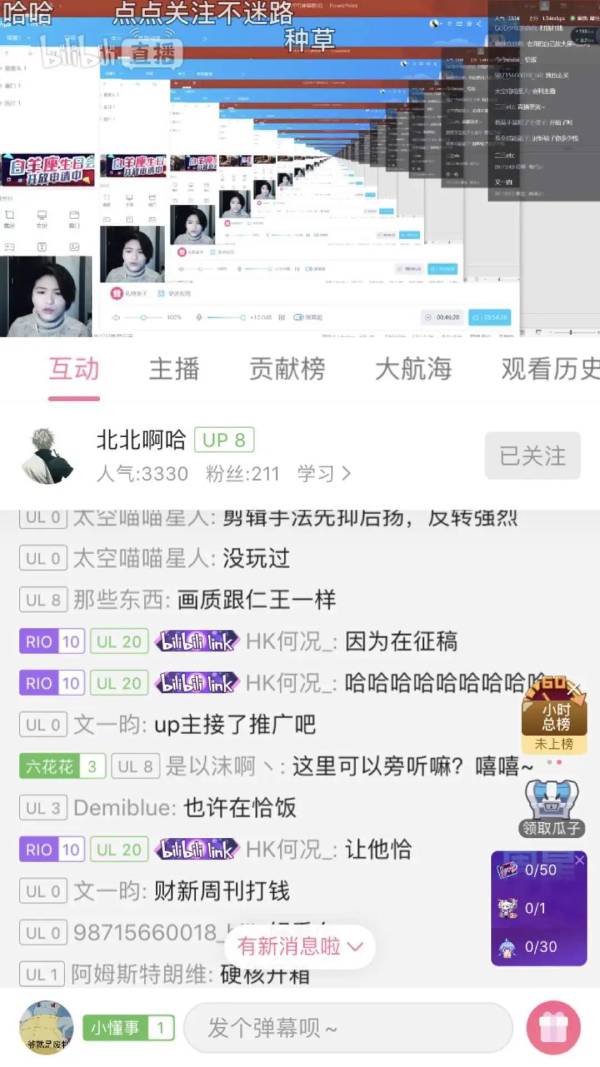Viewport: 600px width, 1067px height.
Task: Open 北北啊哈's streamer avatar
Action: tap(48, 455)
